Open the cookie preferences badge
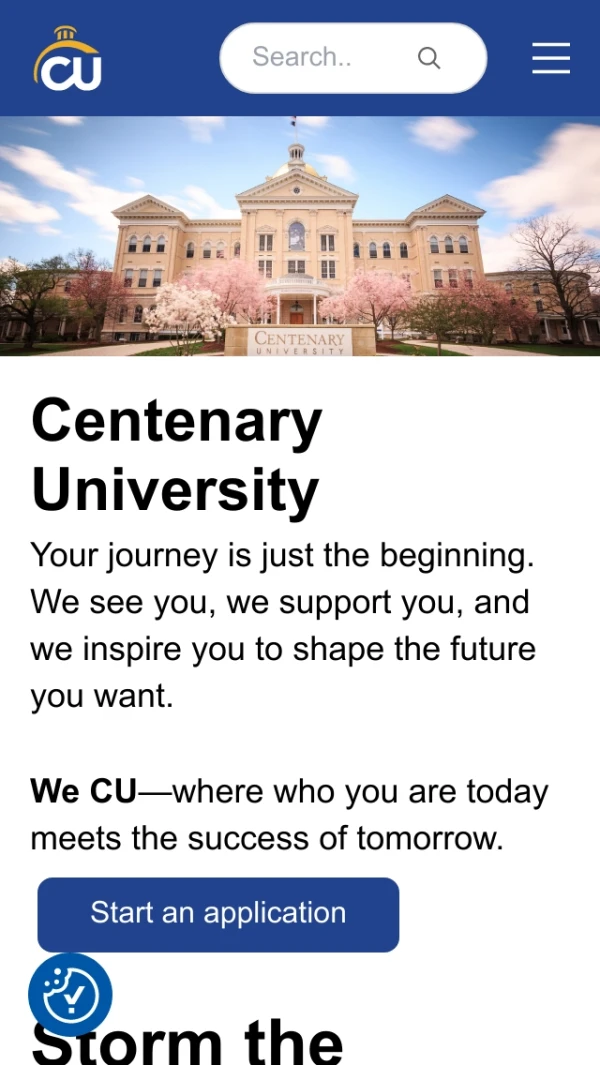This screenshot has height=1065, width=600. click(70, 995)
